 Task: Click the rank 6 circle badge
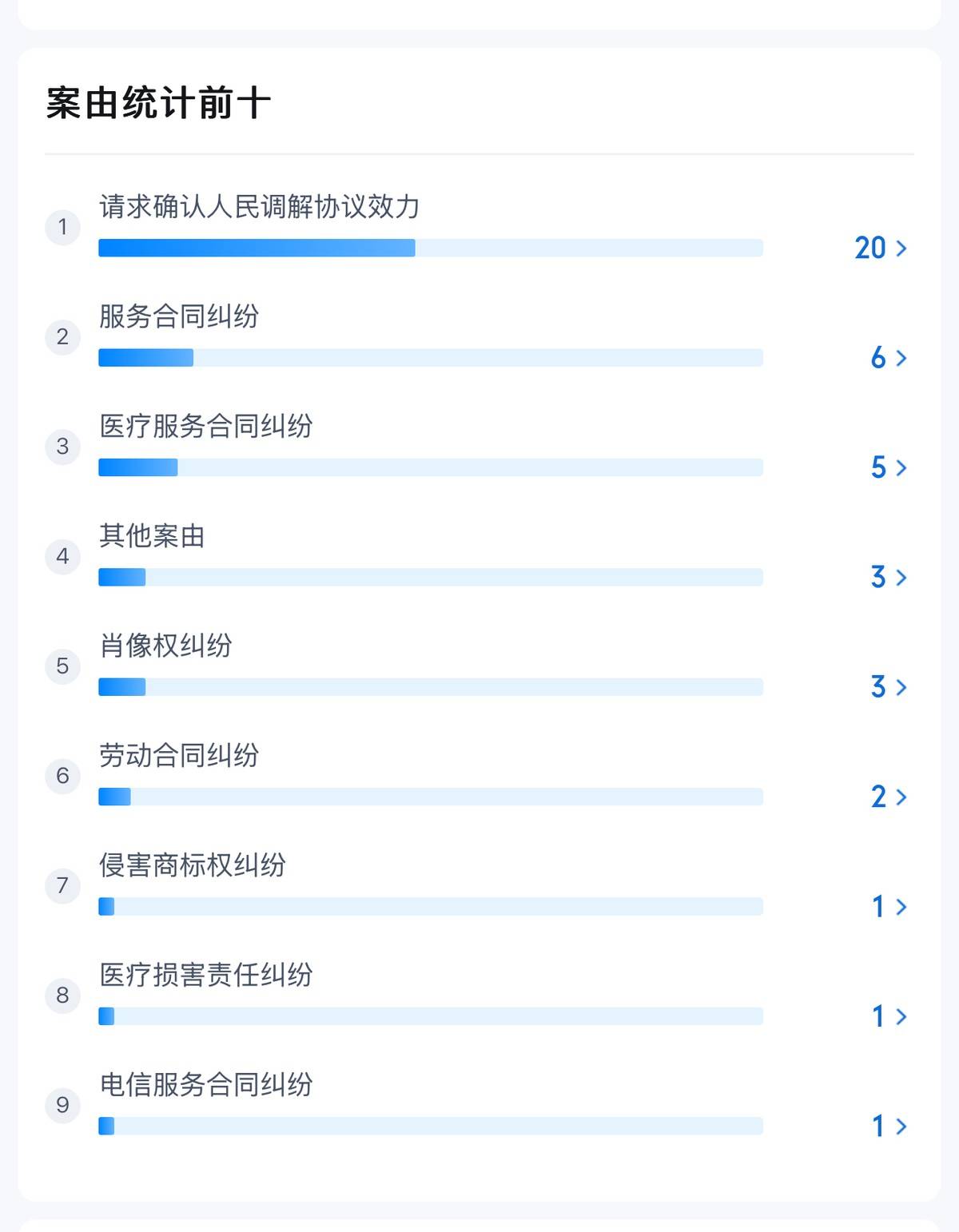(62, 776)
